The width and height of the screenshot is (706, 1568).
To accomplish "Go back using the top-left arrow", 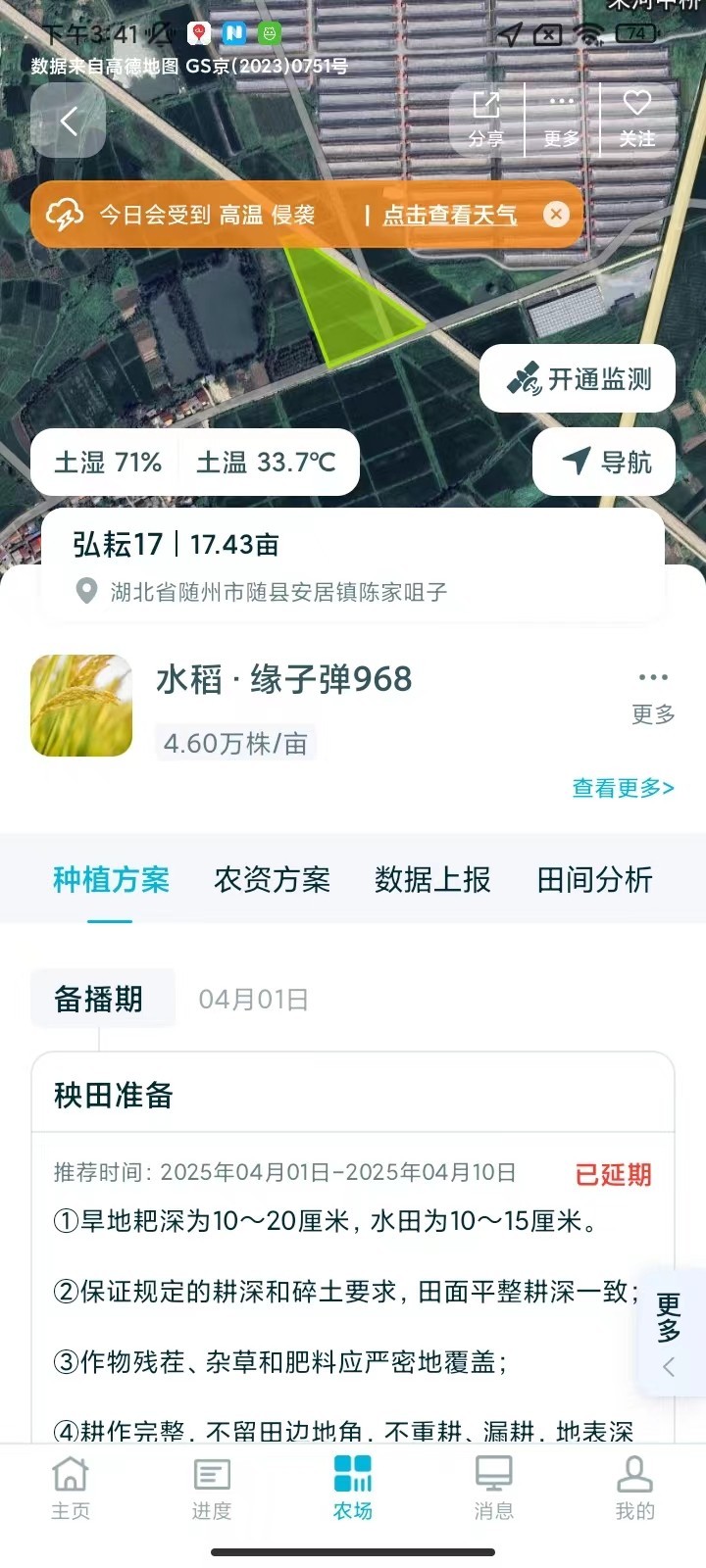I will [69, 122].
